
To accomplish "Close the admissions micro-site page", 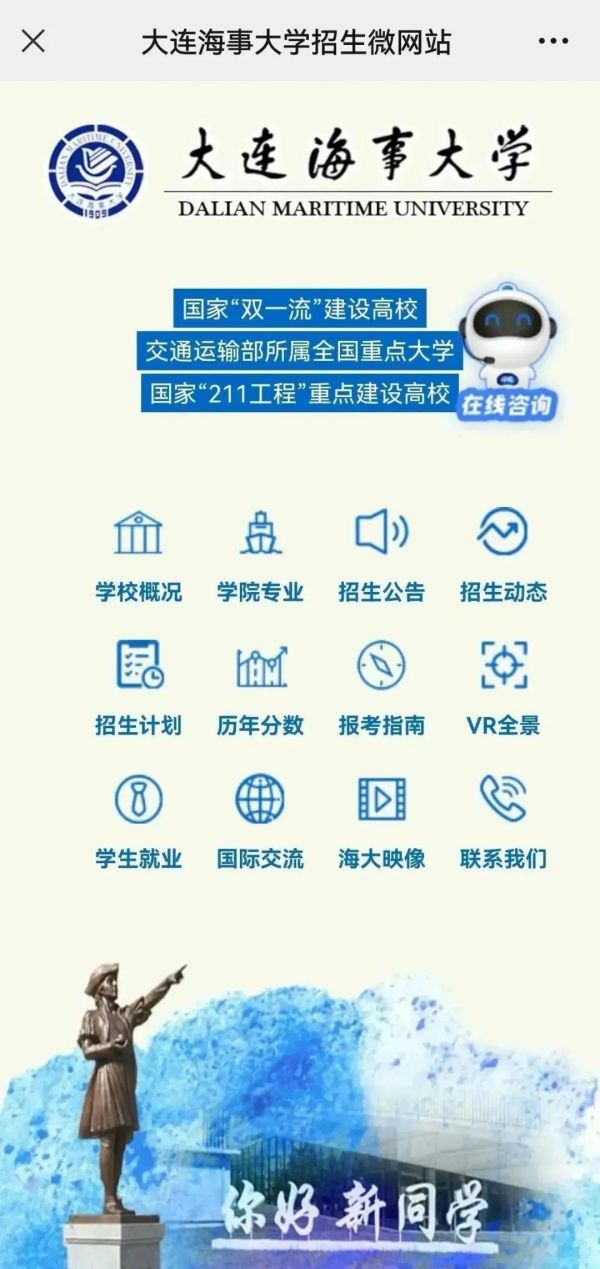I will pos(33,41).
